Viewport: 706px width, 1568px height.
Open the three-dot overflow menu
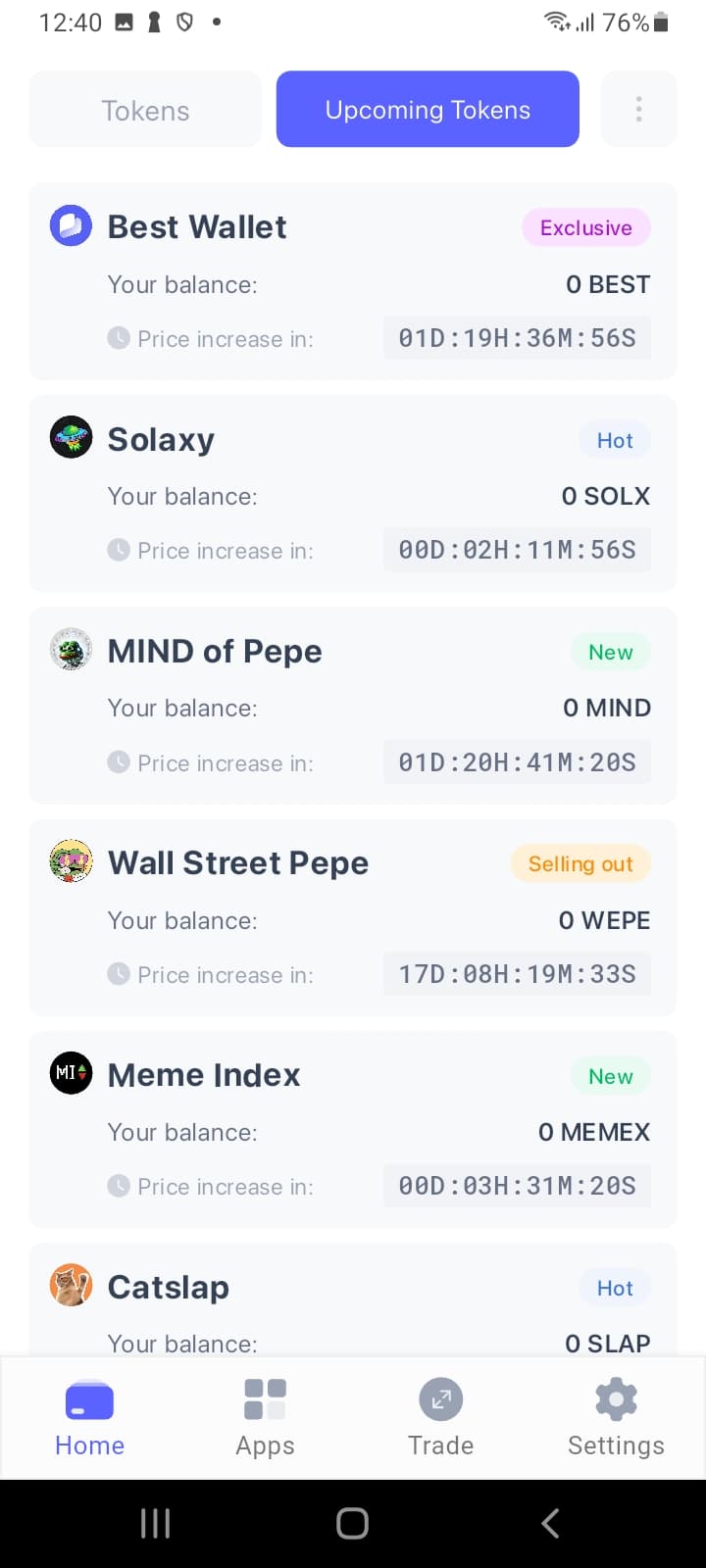point(638,109)
